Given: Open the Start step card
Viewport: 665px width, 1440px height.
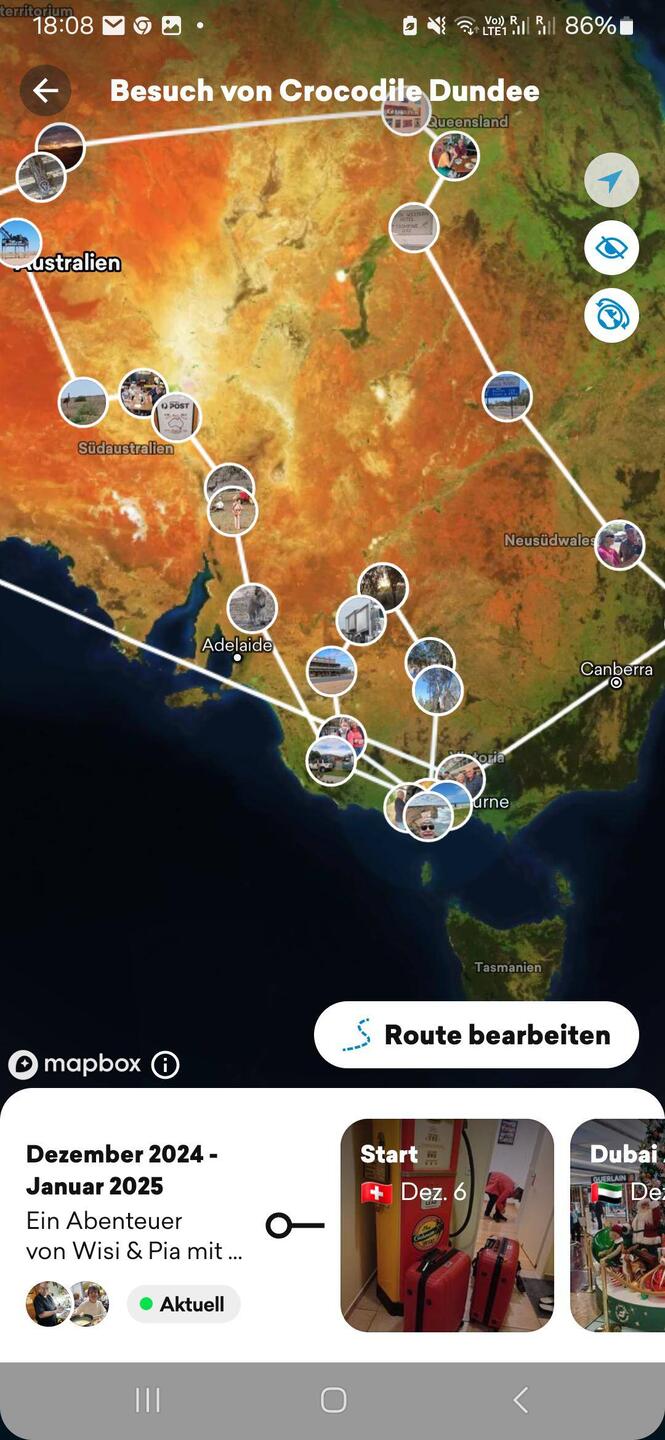Looking at the screenshot, I should (447, 1225).
